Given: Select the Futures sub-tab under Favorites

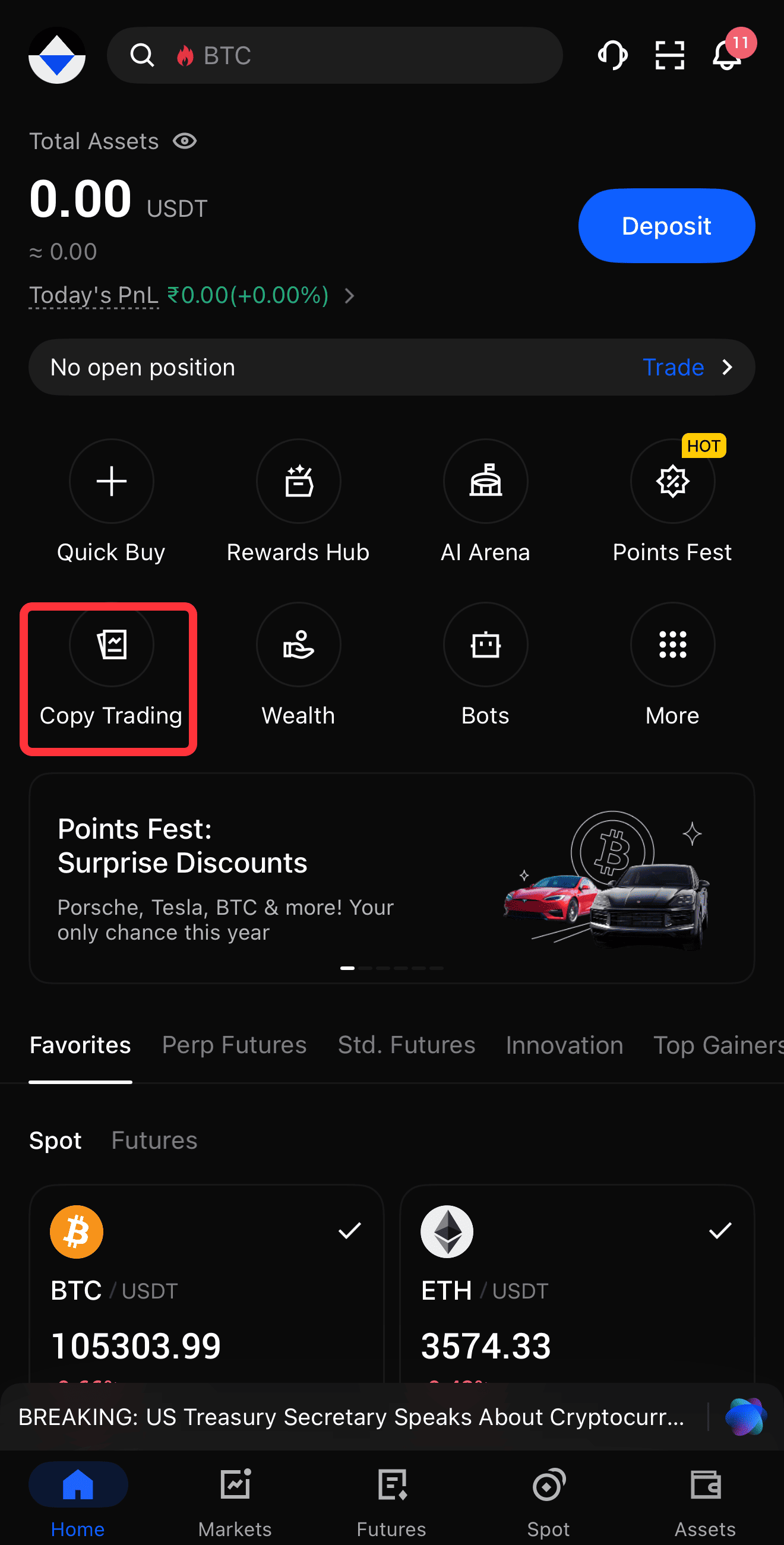Looking at the screenshot, I should coord(154,1140).
